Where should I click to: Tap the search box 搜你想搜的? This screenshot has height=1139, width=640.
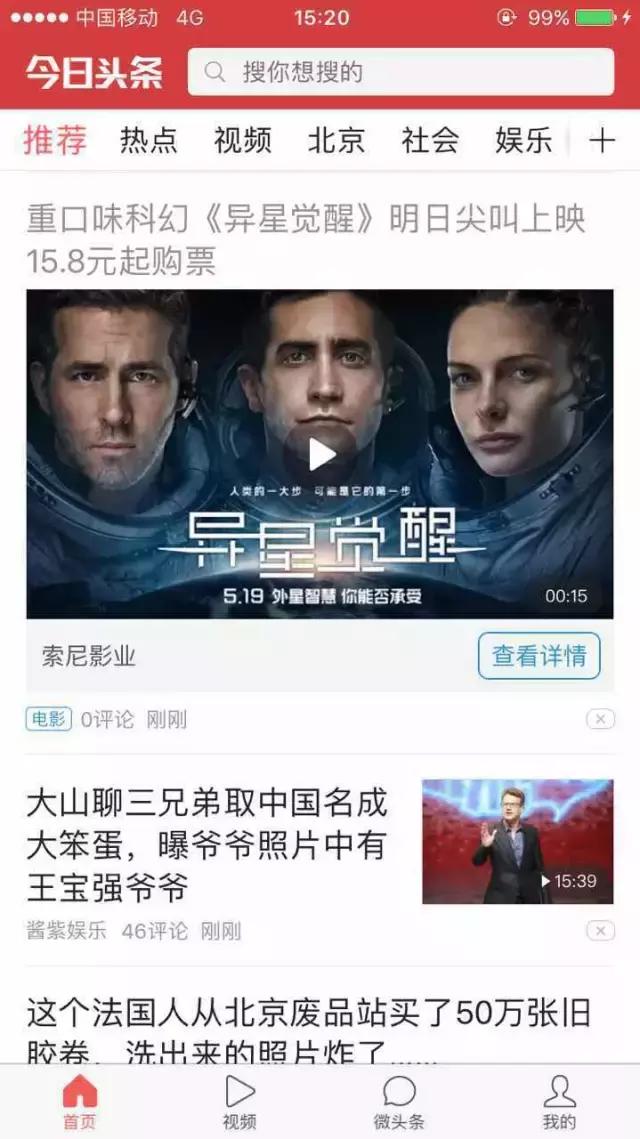pyautogui.click(x=400, y=72)
